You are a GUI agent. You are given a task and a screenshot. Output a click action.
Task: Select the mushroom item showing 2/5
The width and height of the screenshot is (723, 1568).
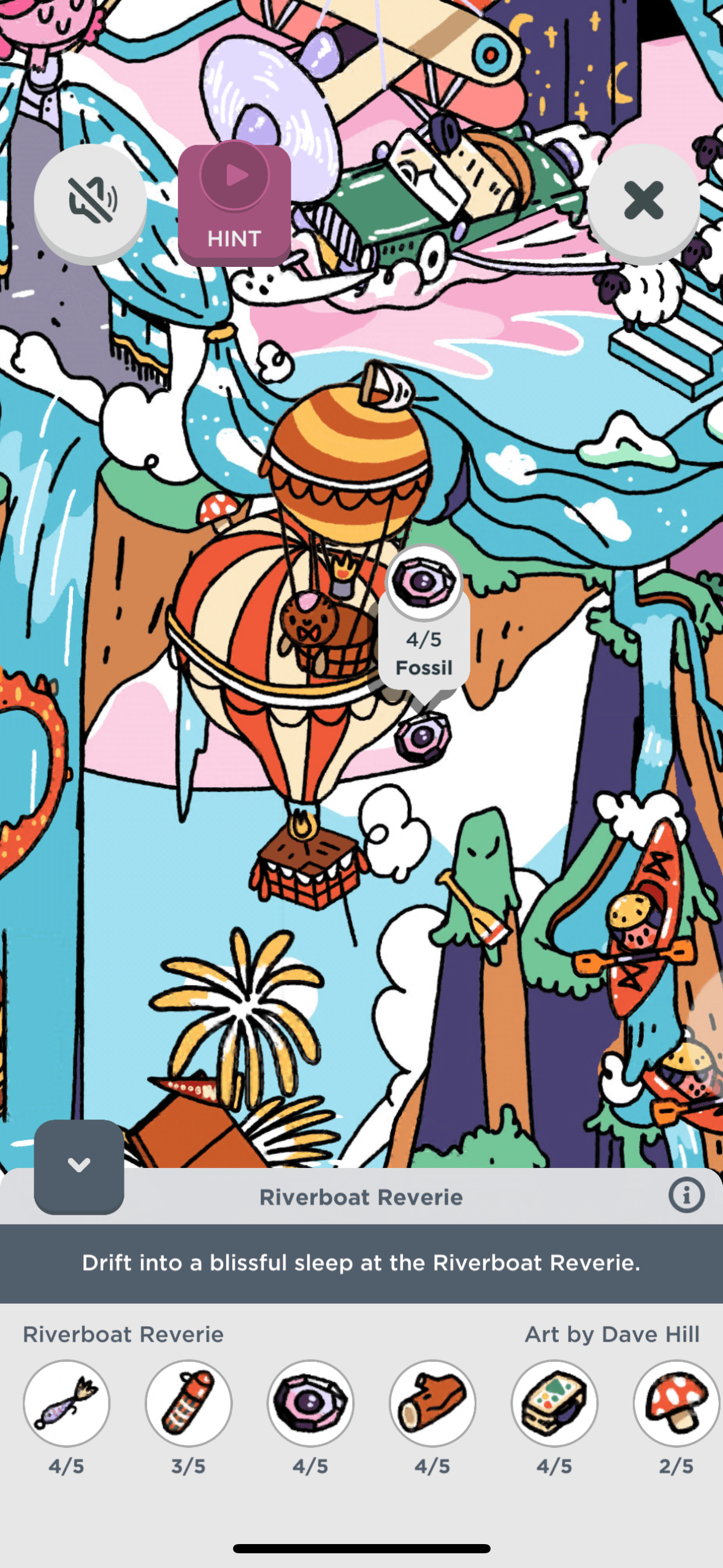pos(676,1402)
